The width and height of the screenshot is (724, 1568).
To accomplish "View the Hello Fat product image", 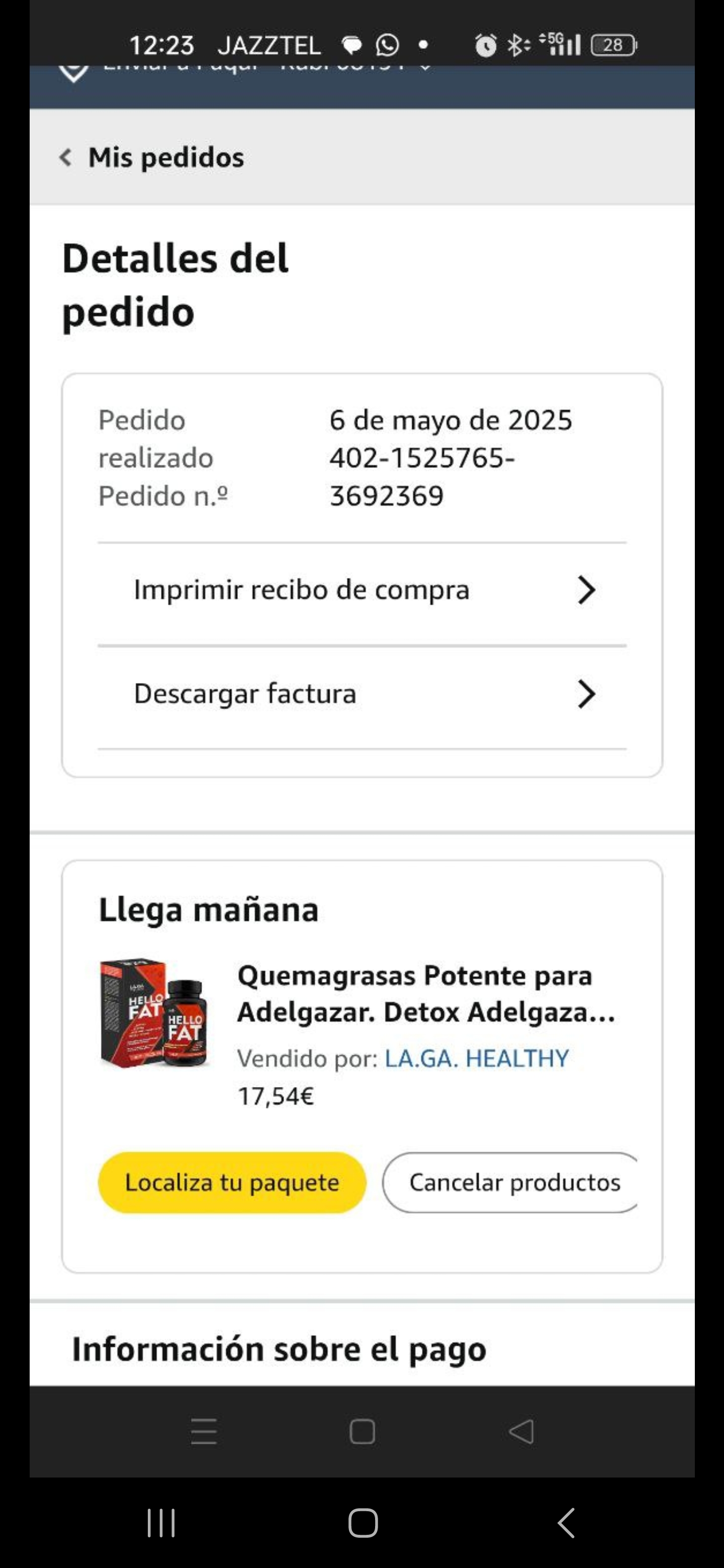I will [155, 1014].
